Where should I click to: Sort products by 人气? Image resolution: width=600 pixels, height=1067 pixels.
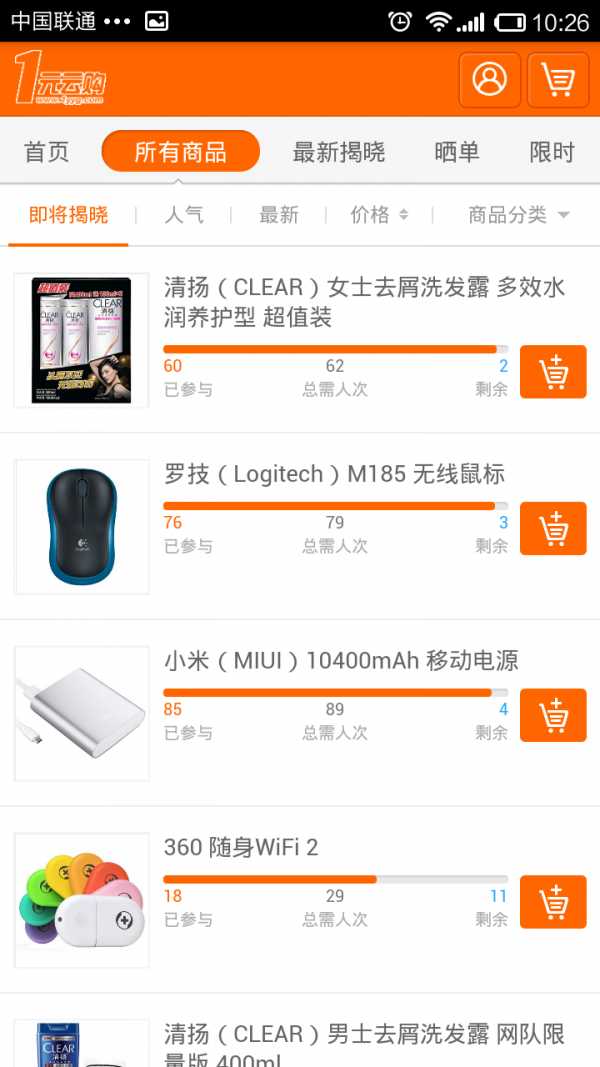184,215
